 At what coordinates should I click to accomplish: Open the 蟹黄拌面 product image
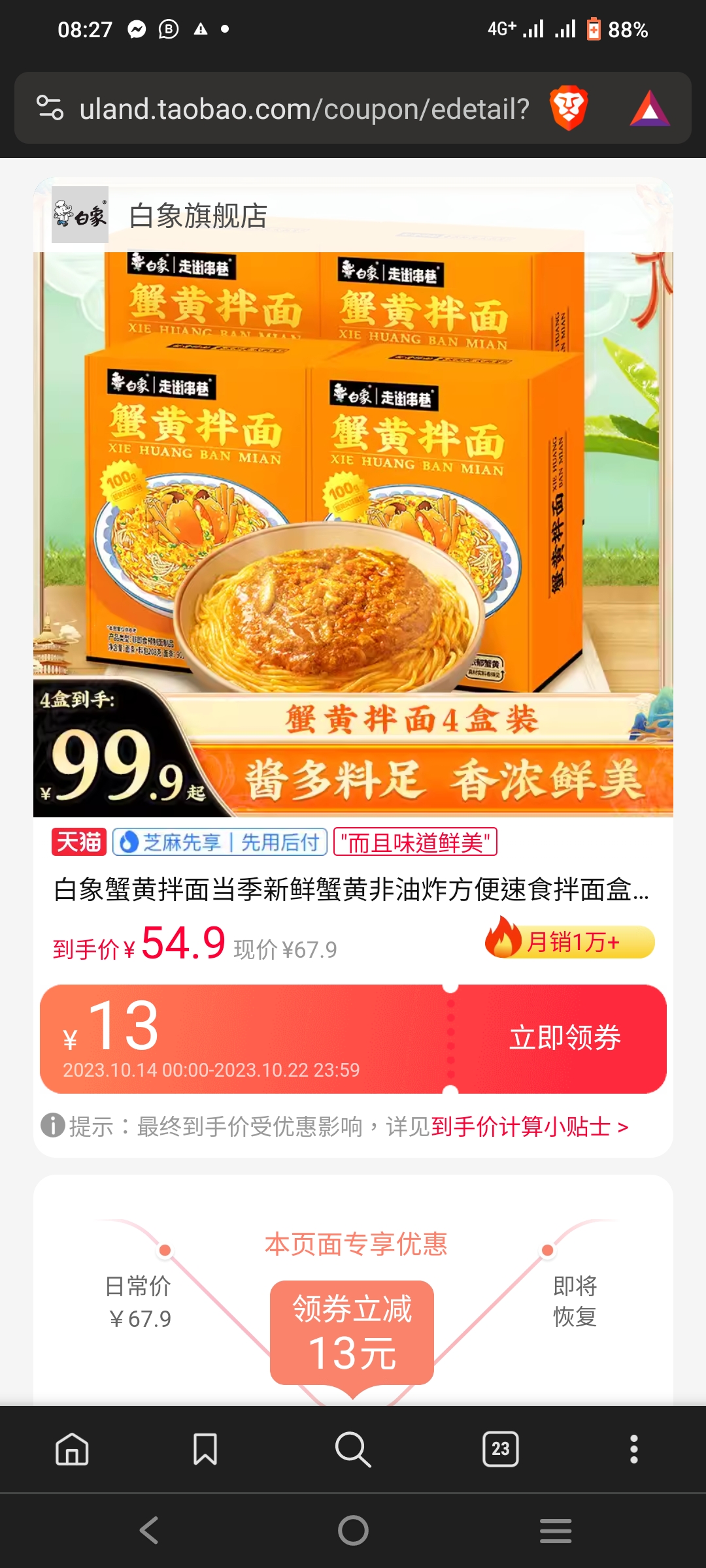(353, 534)
